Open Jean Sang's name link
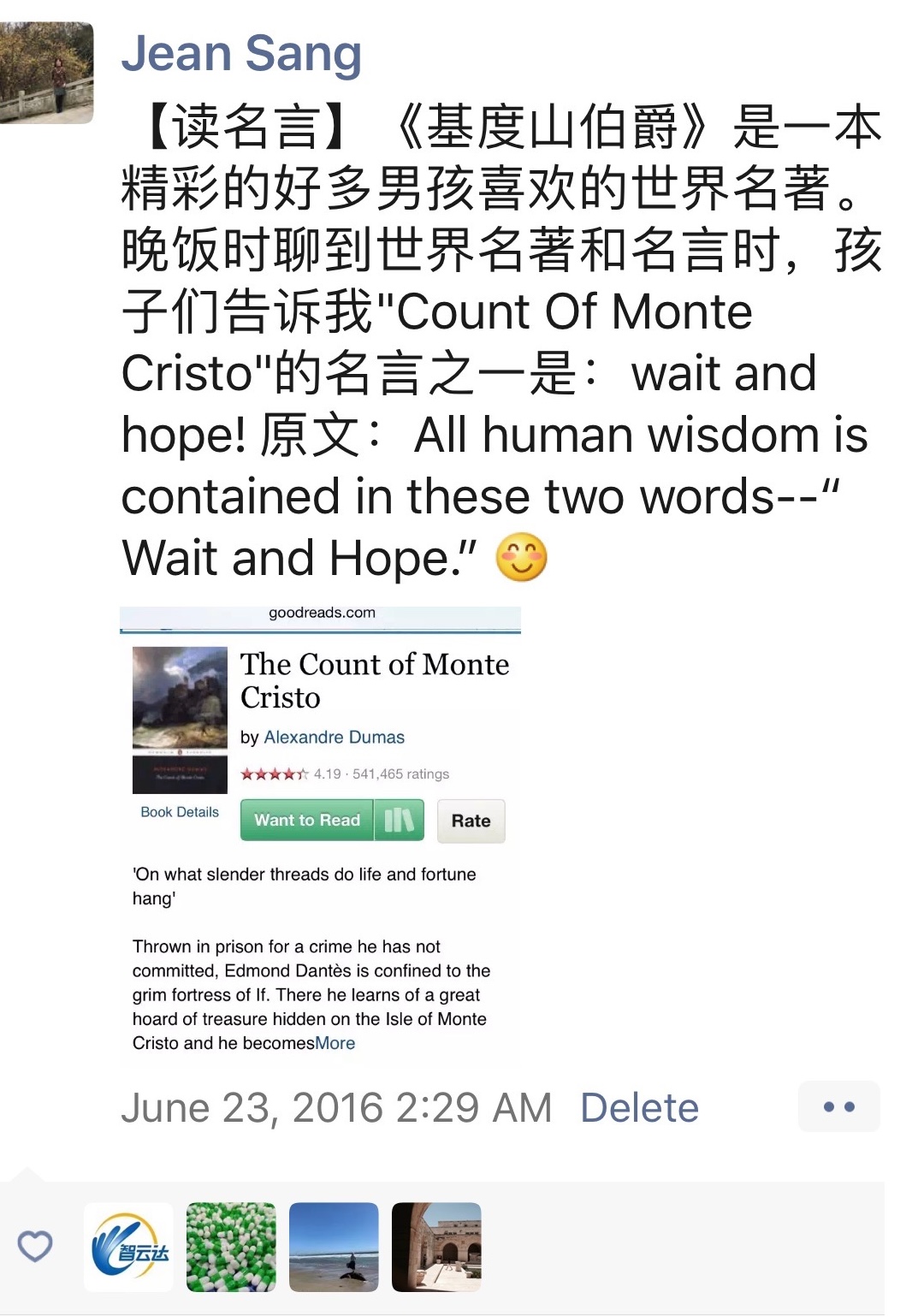 coord(241,53)
